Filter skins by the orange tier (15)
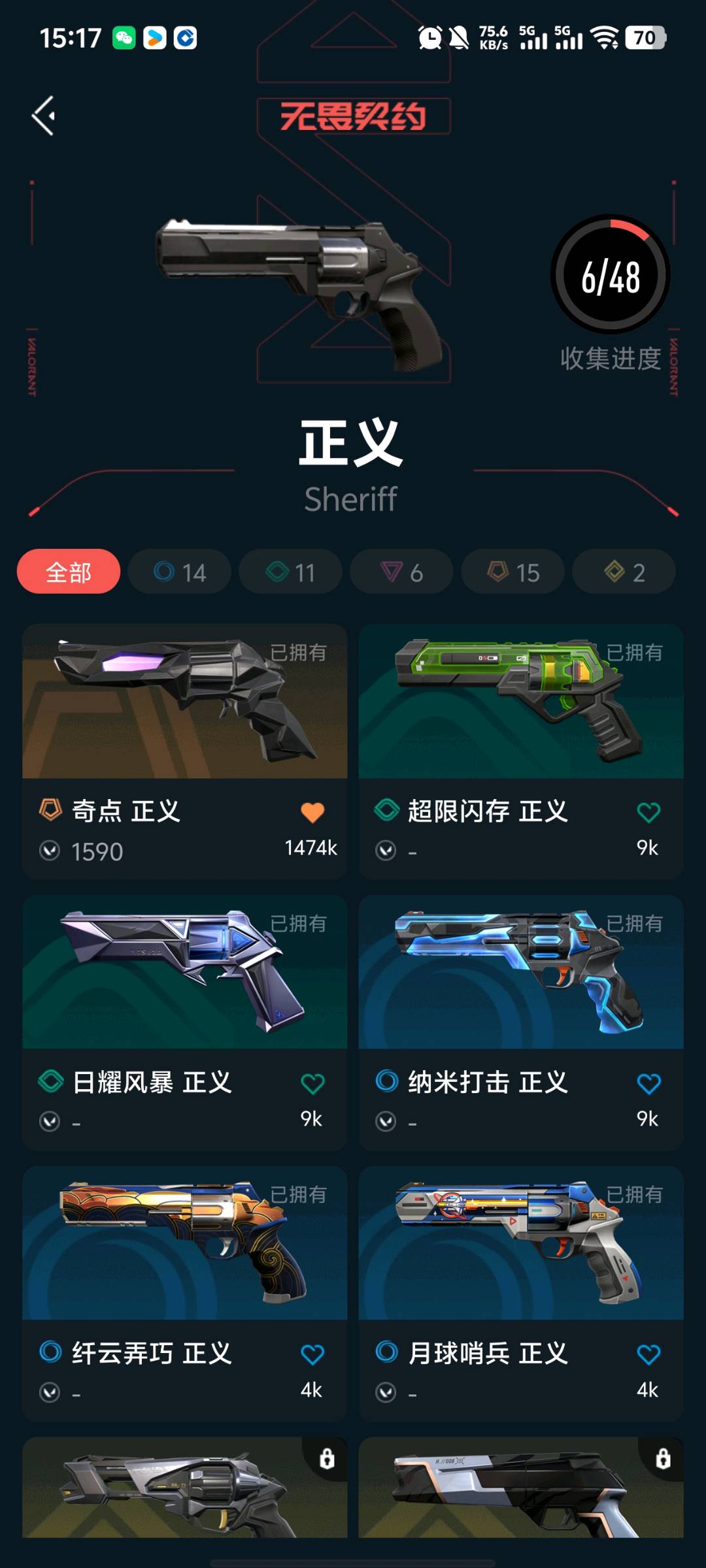 513,572
